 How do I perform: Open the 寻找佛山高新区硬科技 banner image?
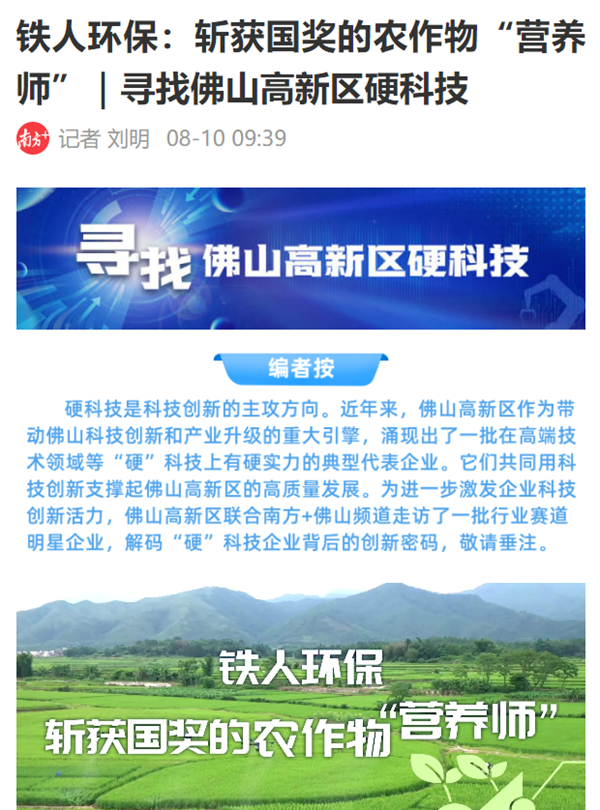pos(300,258)
